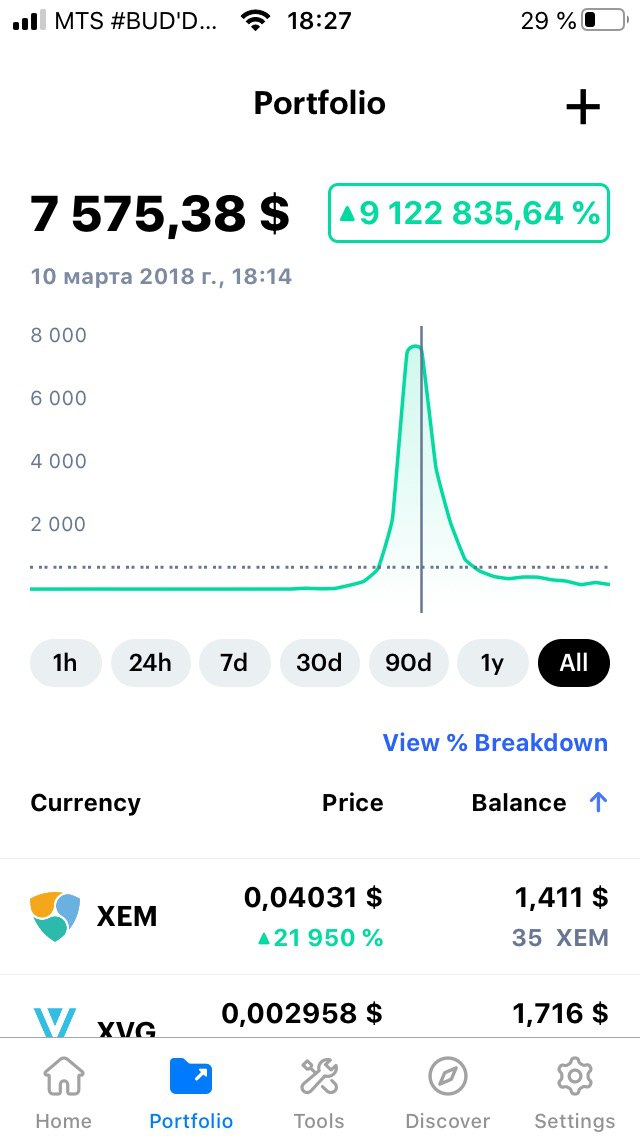The width and height of the screenshot is (640, 1136).
Task: Select the All time range
Action: [574, 663]
